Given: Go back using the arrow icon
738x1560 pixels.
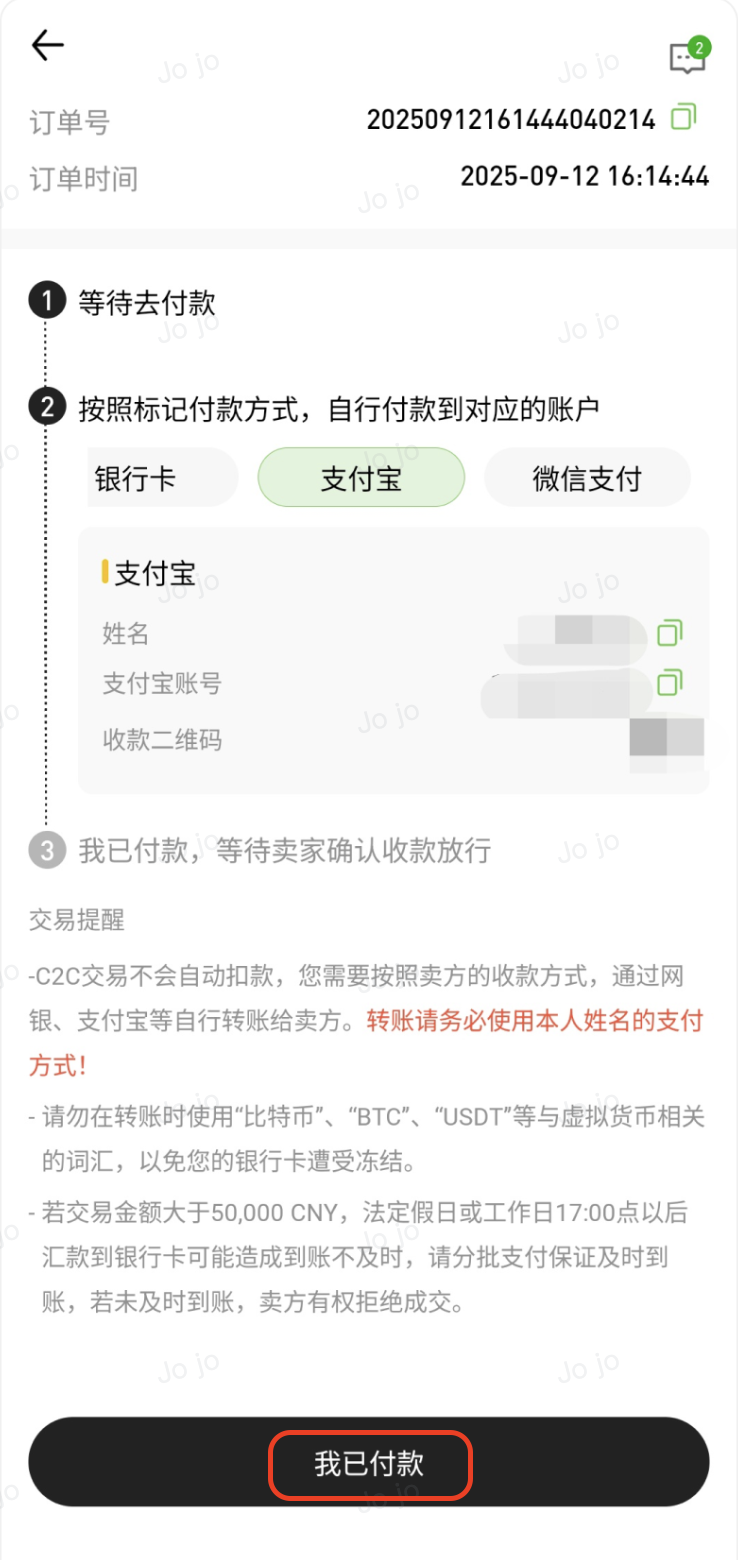Looking at the screenshot, I should [x=47, y=45].
